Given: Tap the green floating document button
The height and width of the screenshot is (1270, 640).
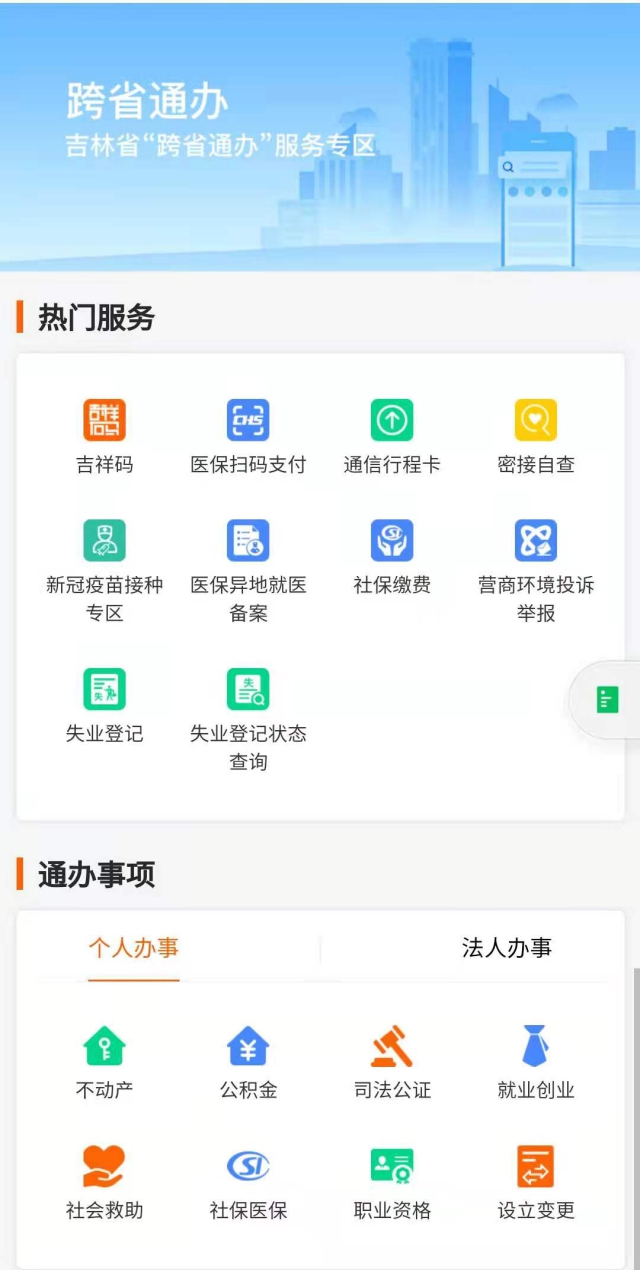Looking at the screenshot, I should [x=607, y=699].
